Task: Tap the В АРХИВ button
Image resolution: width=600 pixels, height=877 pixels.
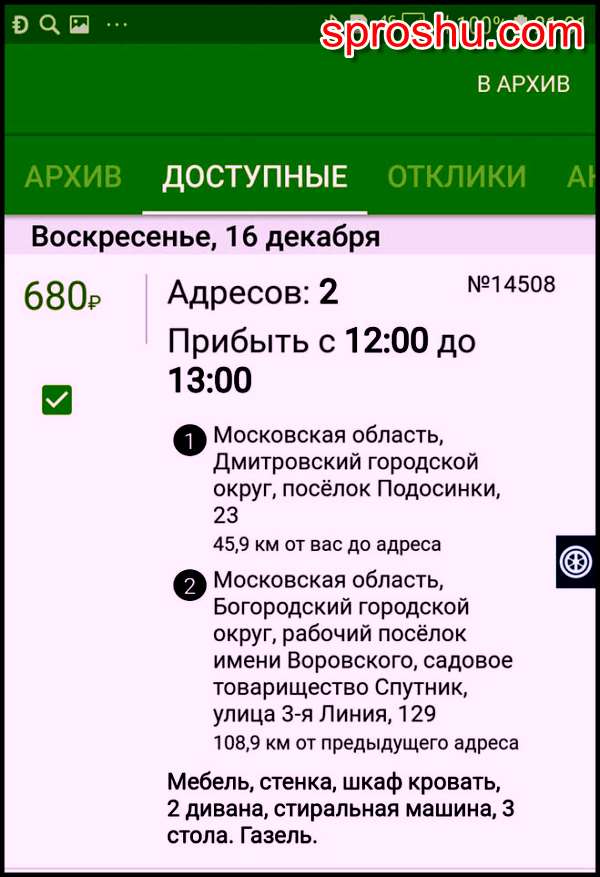Action: tap(523, 84)
